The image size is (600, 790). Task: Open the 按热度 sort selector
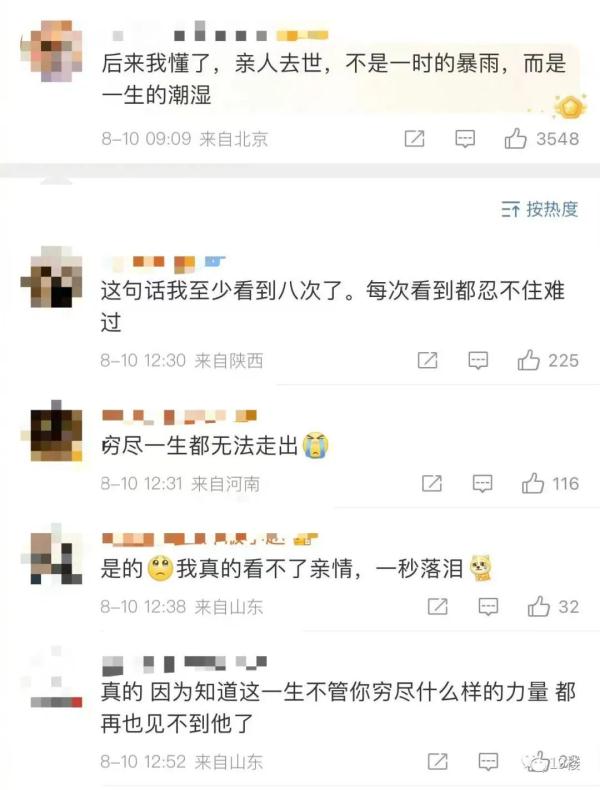[540, 209]
